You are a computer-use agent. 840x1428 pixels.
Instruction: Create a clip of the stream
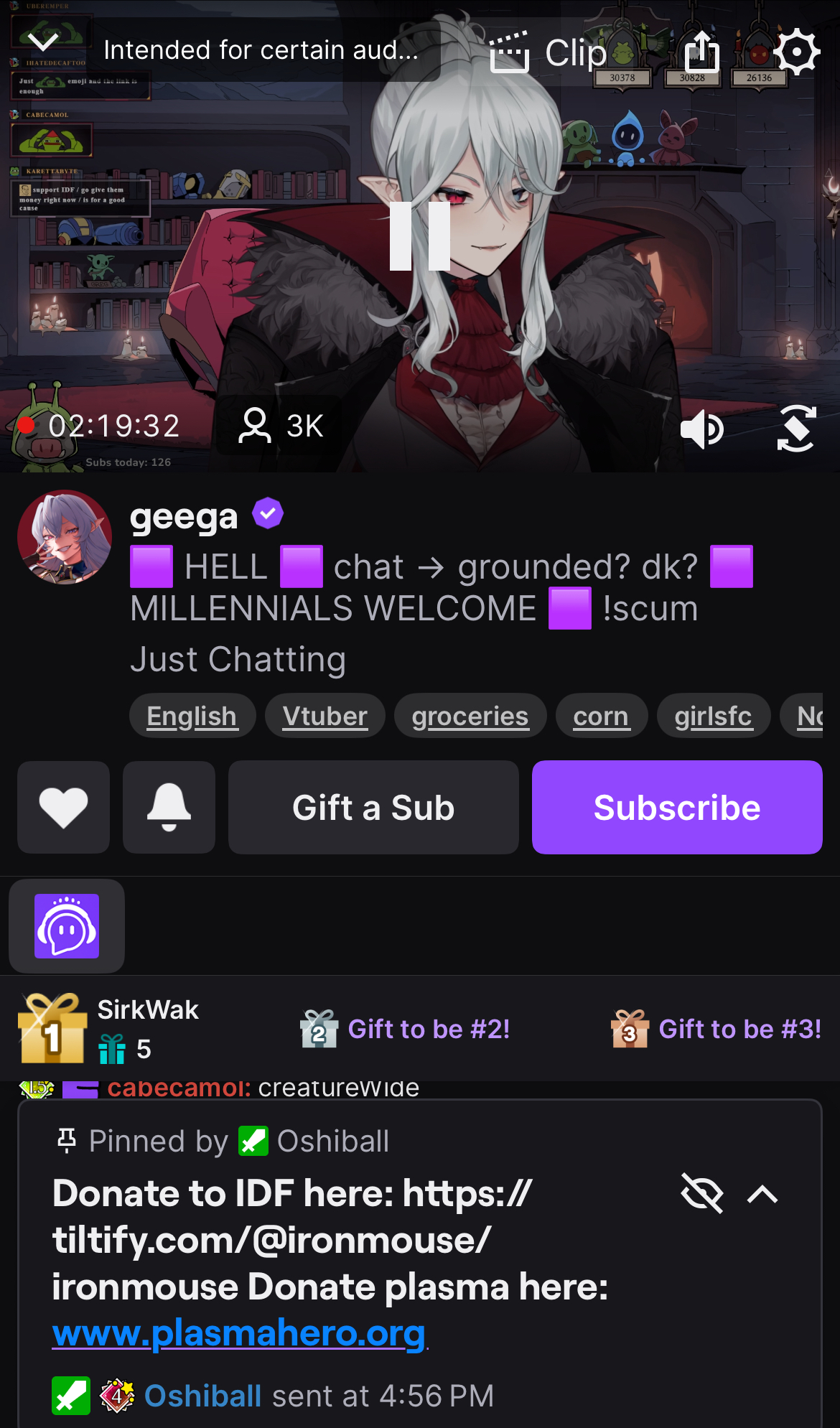click(x=549, y=52)
